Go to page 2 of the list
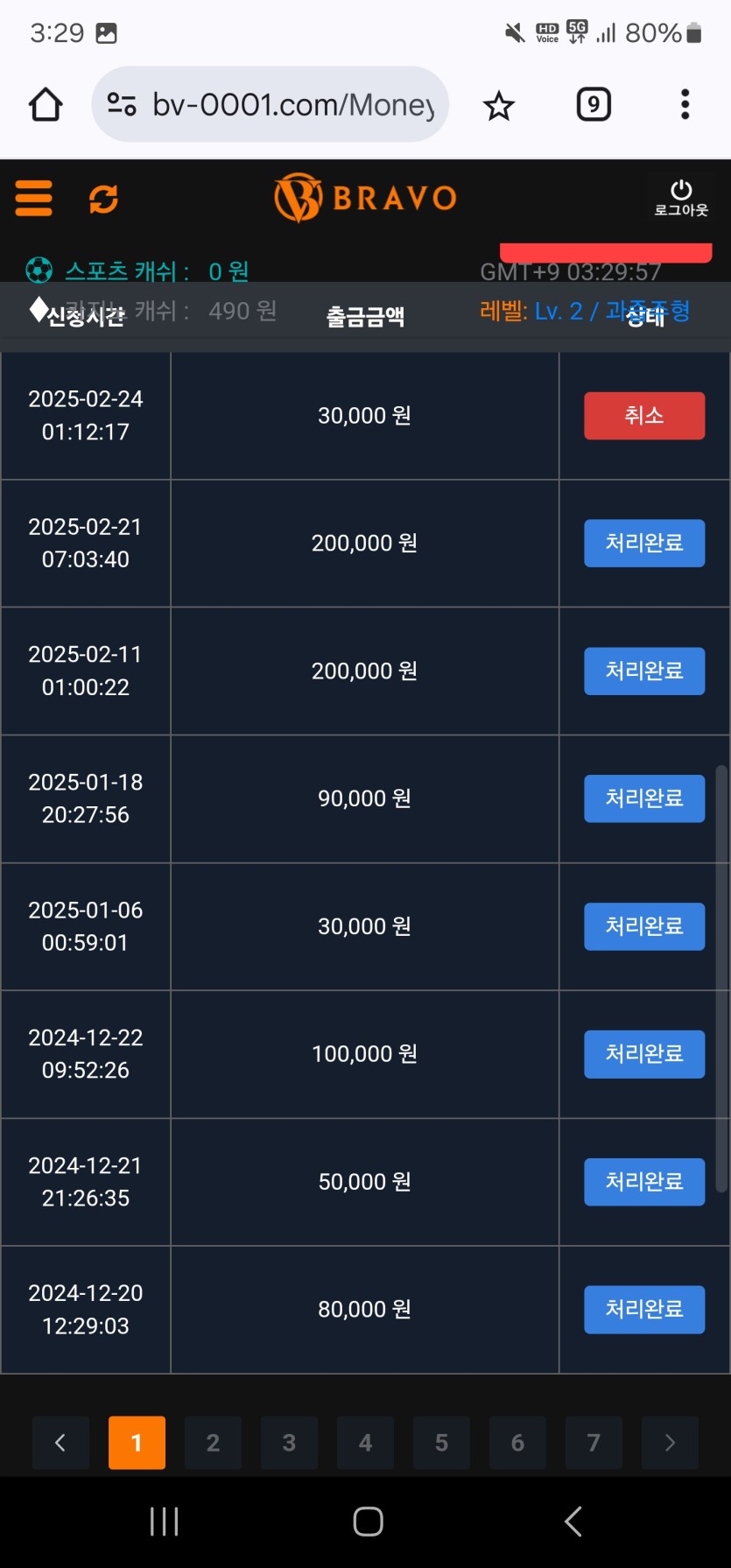Viewport: 731px width, 1568px height. pyautogui.click(x=213, y=1442)
